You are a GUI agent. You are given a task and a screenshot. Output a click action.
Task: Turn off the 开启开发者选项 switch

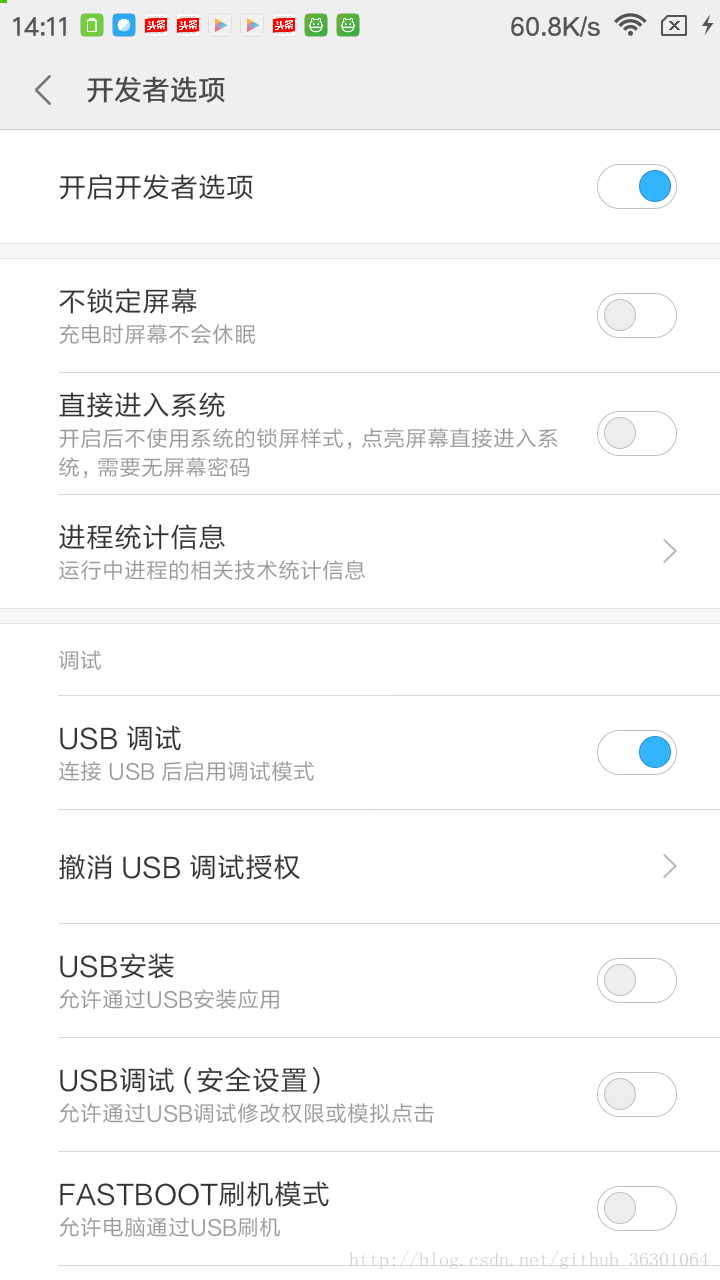coord(637,187)
